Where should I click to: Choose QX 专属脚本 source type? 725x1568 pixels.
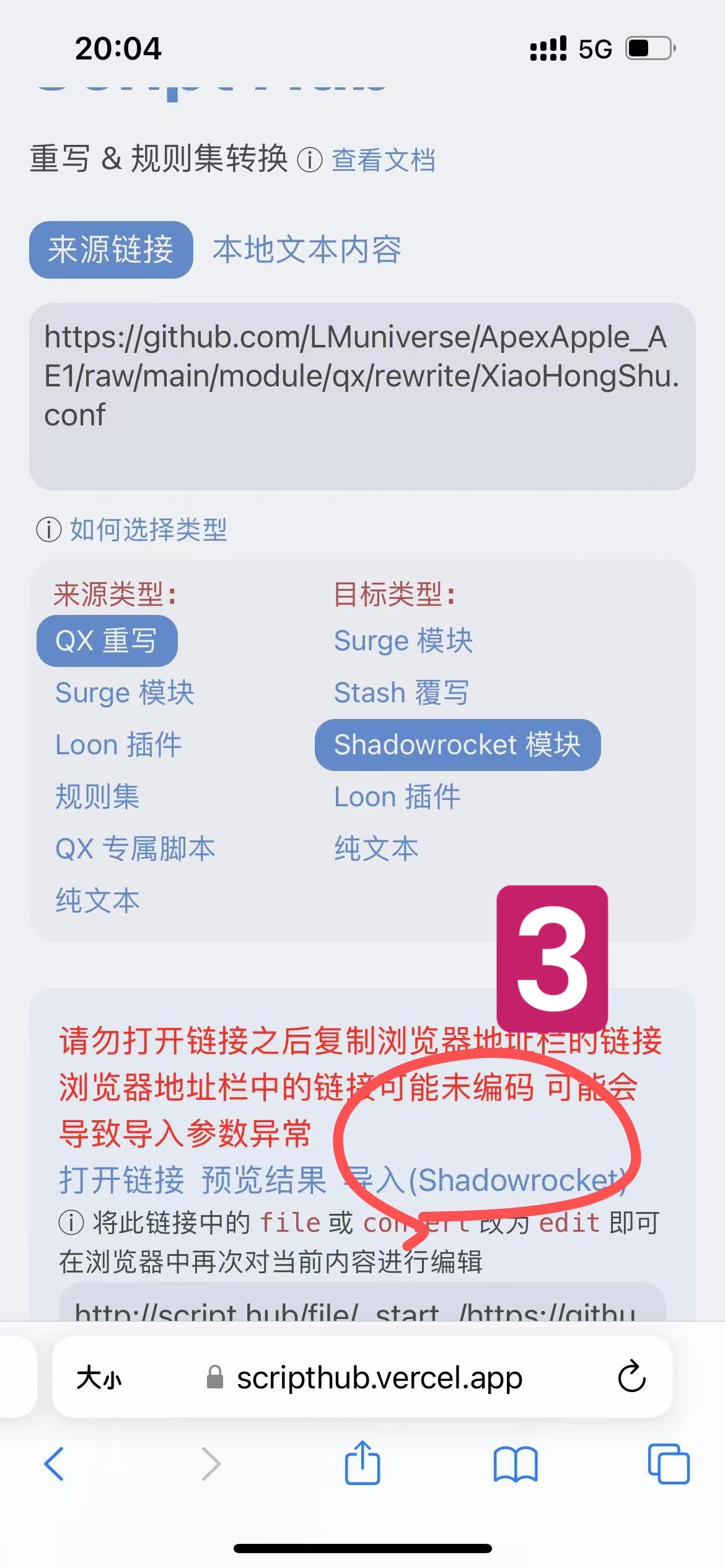(x=135, y=848)
